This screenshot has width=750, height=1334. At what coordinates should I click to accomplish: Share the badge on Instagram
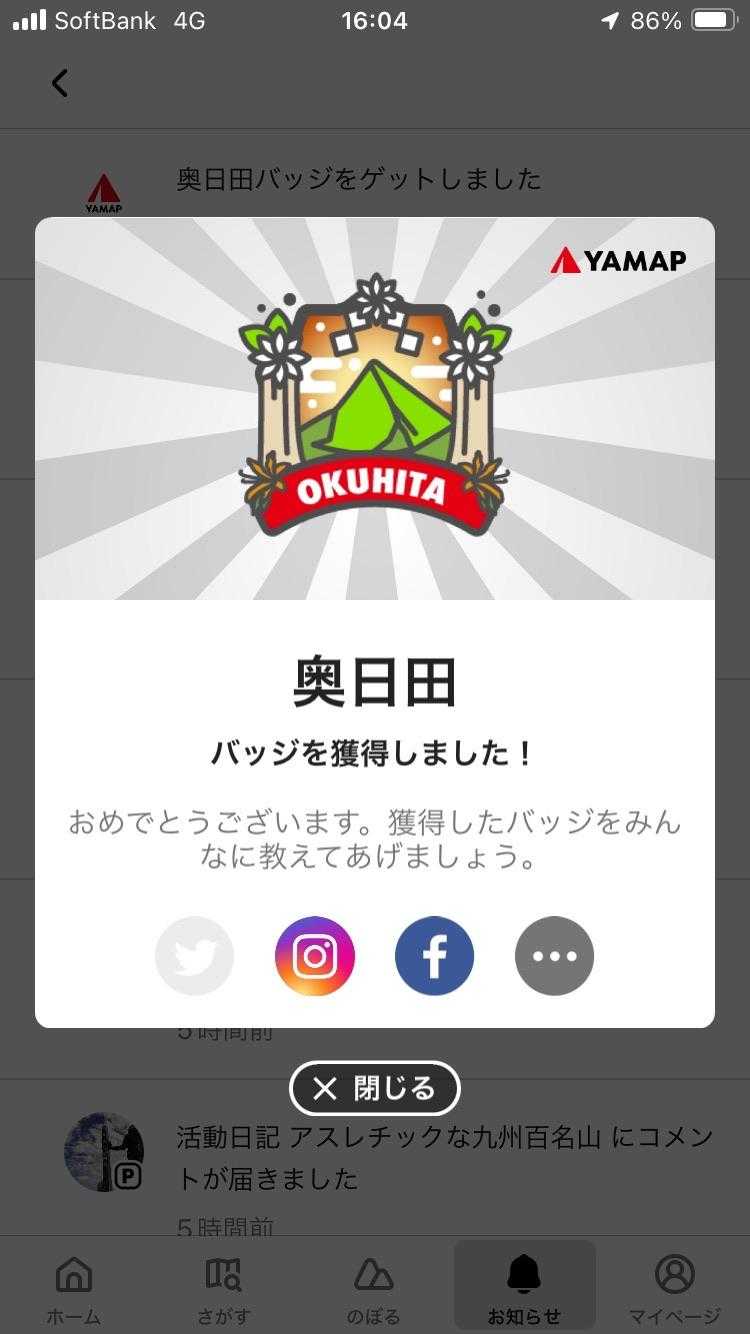tap(315, 956)
